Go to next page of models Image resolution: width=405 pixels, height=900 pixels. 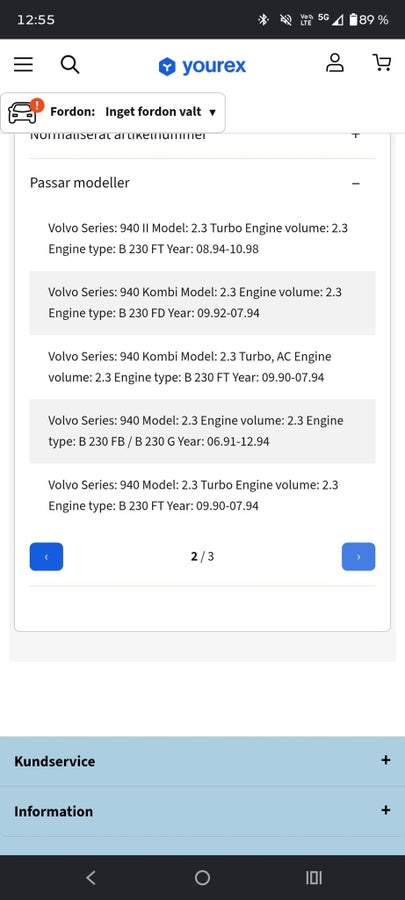click(359, 557)
